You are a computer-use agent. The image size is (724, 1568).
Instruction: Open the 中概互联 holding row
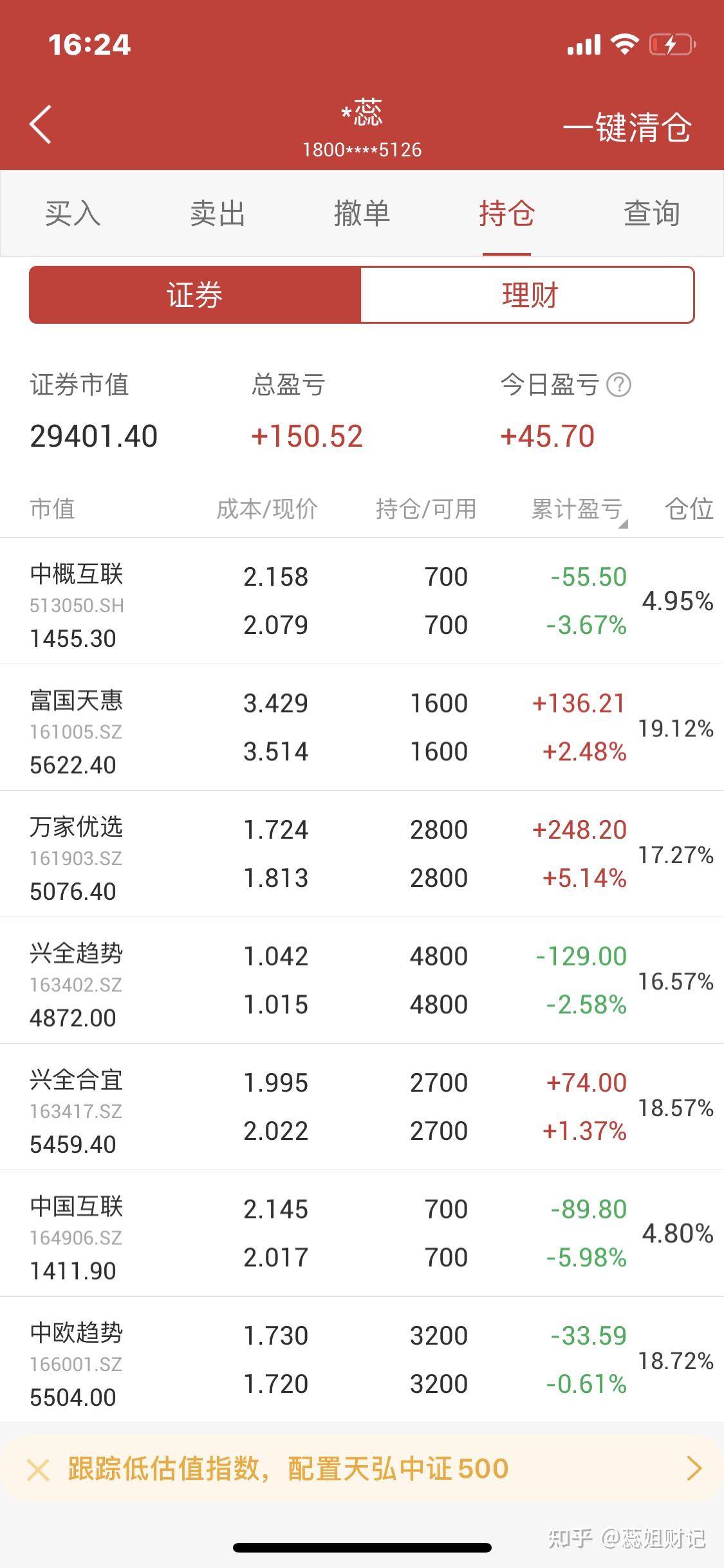[x=362, y=601]
